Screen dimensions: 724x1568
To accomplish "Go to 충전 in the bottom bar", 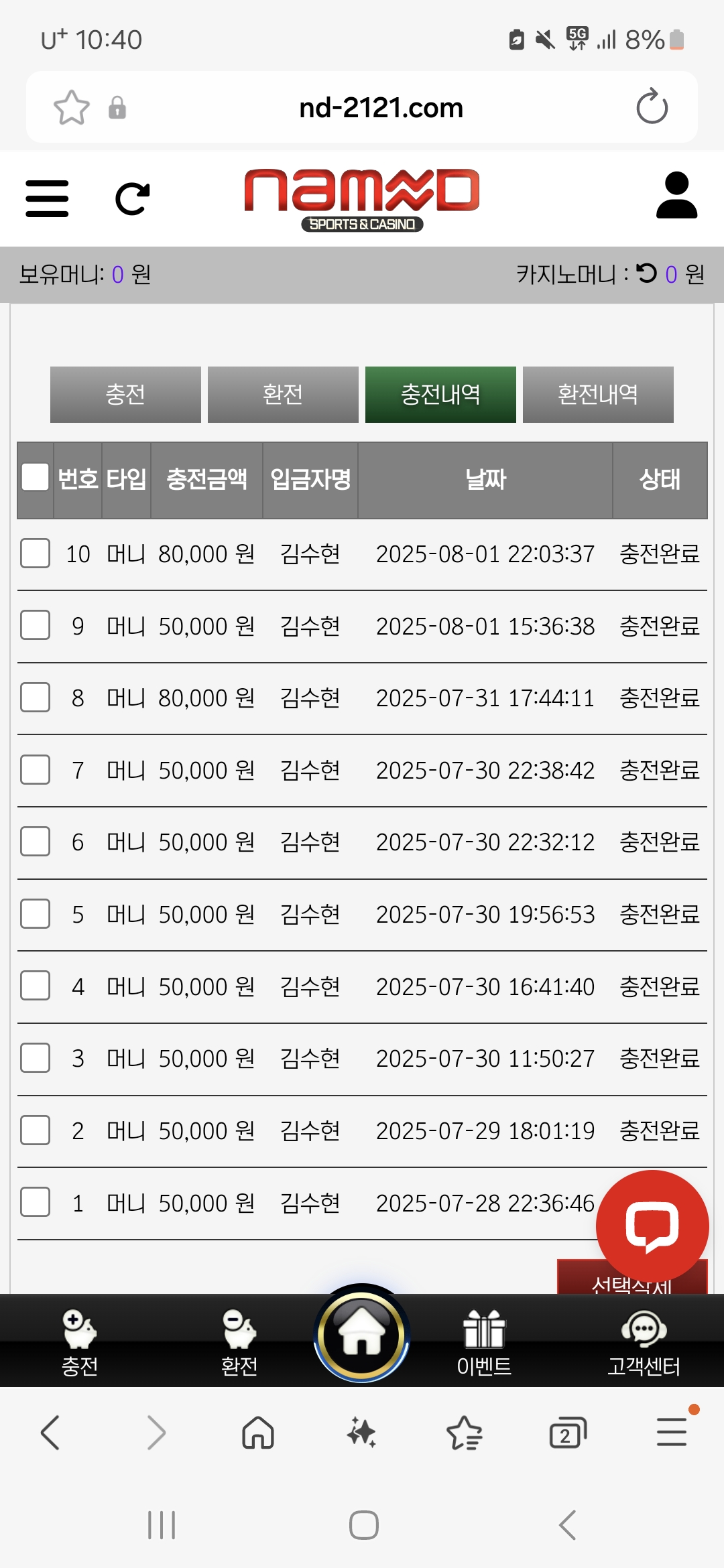I will click(x=80, y=1342).
